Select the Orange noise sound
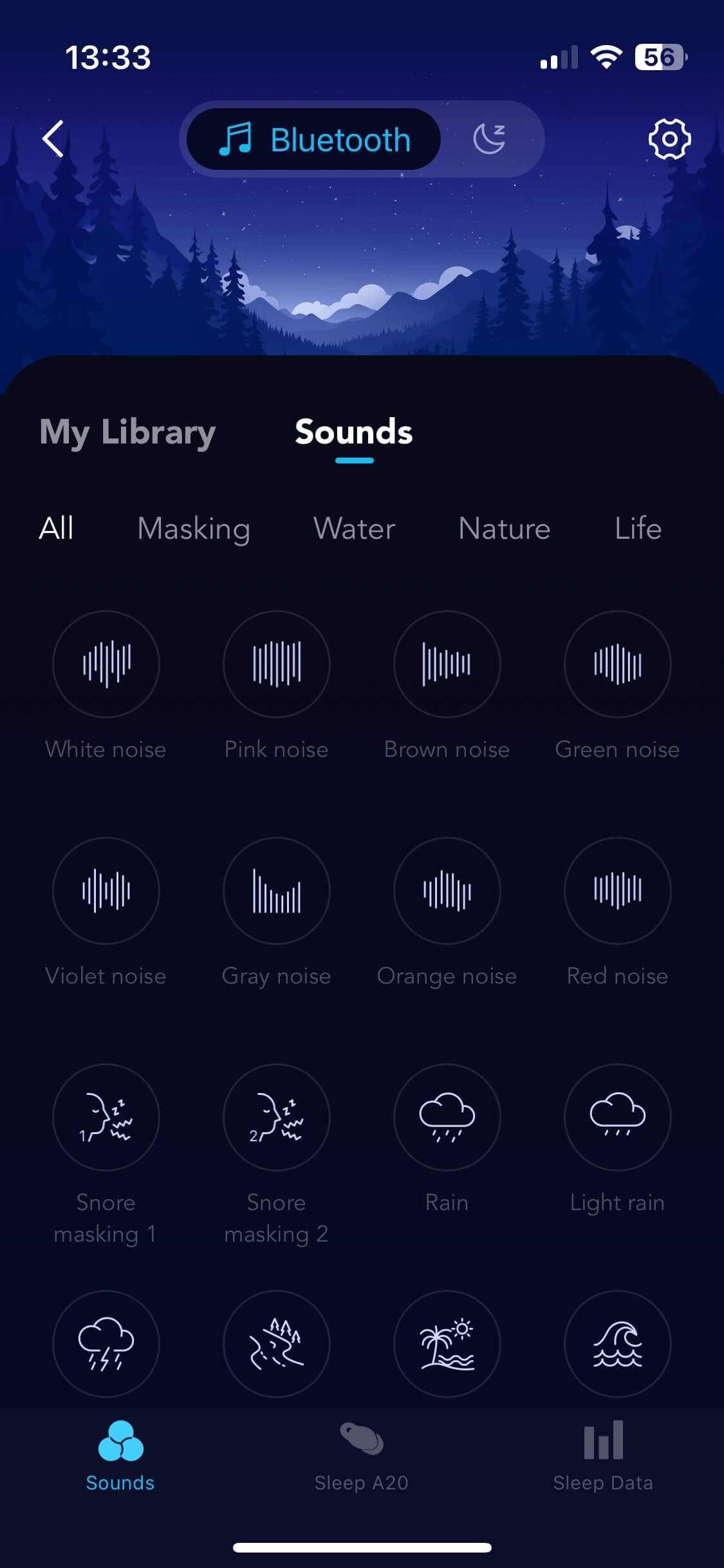Viewport: 724px width, 1568px height. tap(447, 891)
